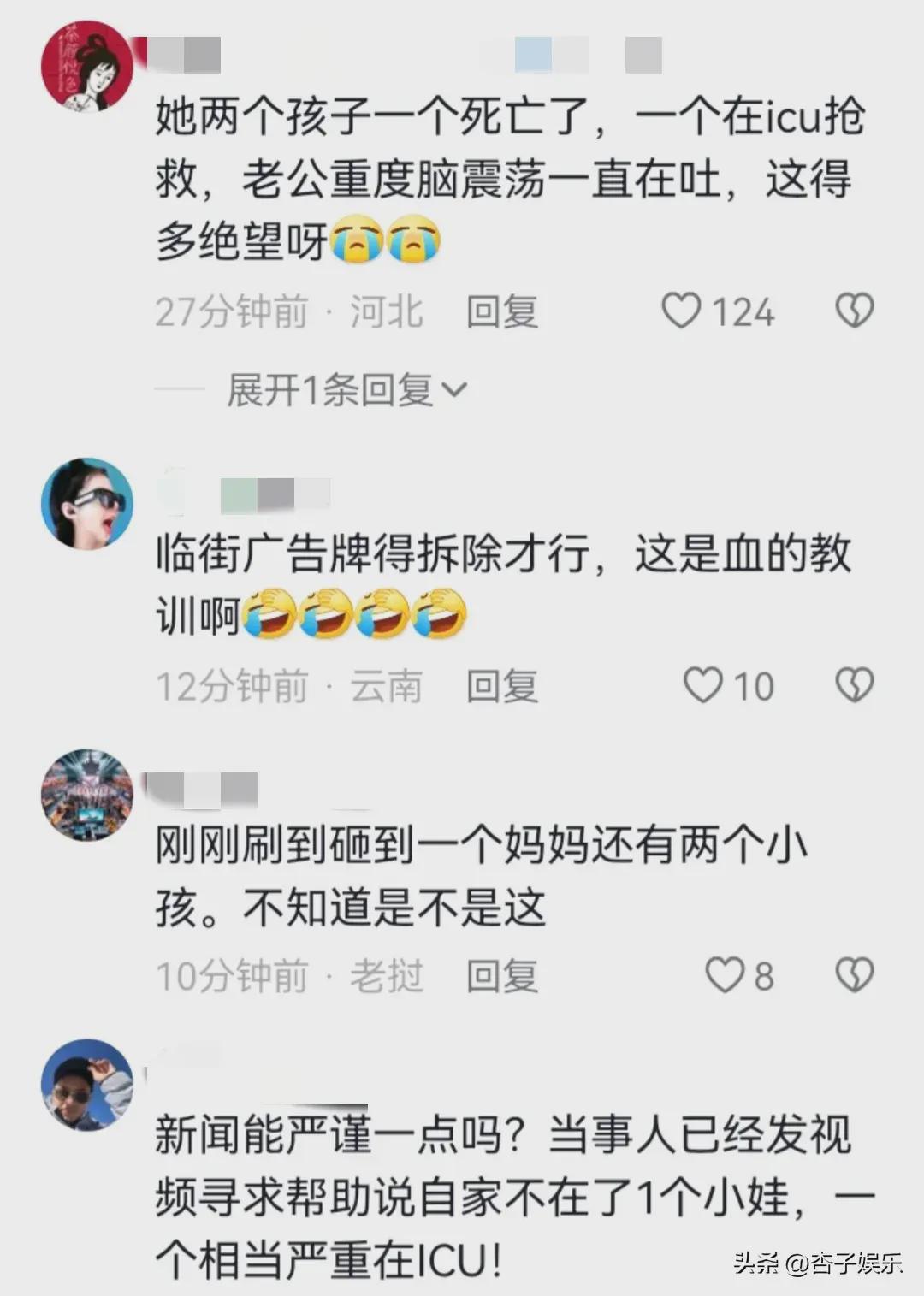The width and height of the screenshot is (924, 1296).
Task: Open the sunglasses avatar of the 云南 commenter
Action: (87, 503)
